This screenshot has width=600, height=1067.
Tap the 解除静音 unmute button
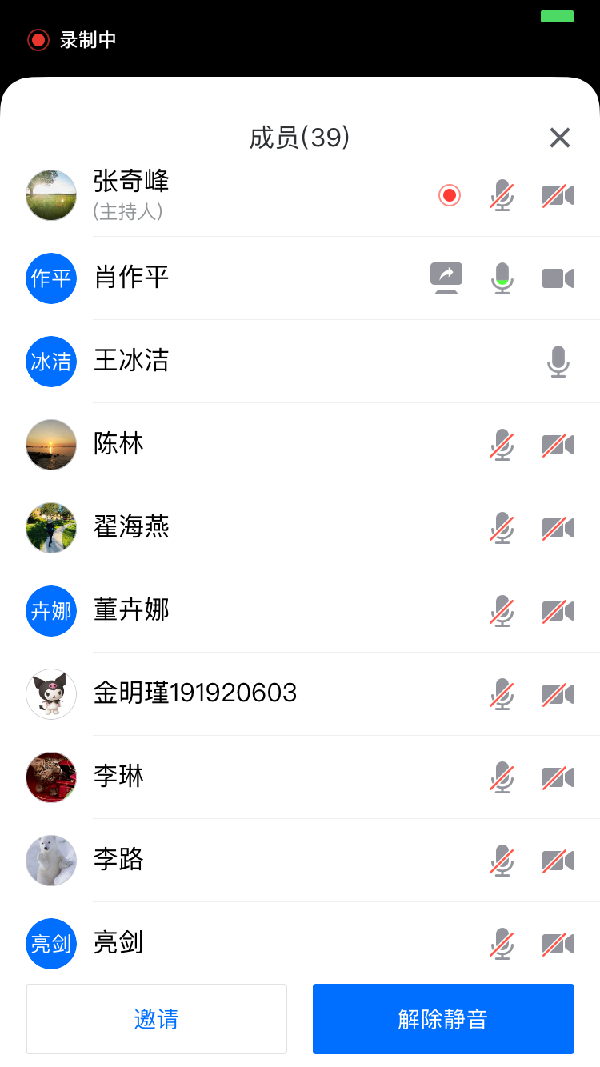click(443, 1019)
